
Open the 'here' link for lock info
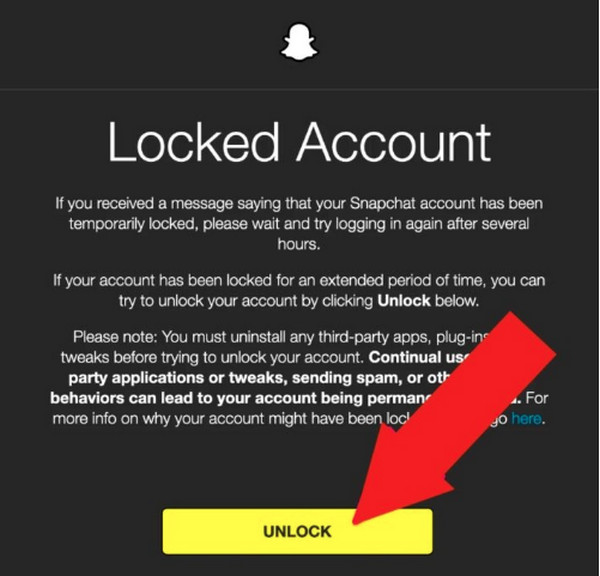(x=526, y=419)
